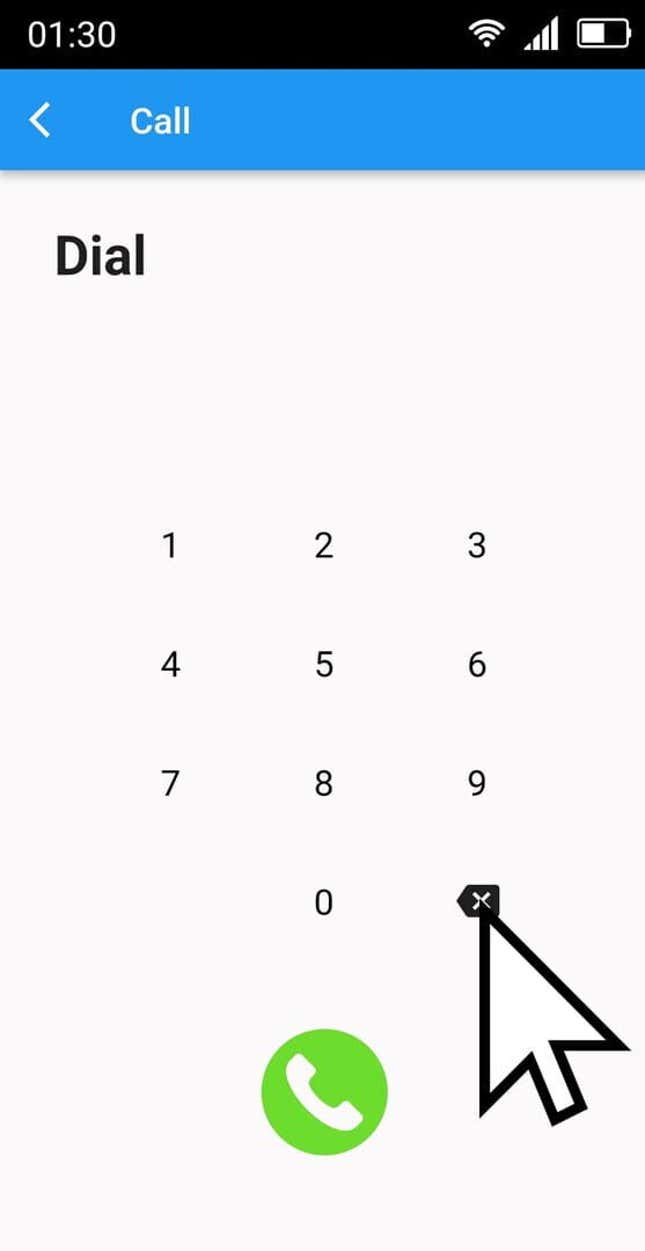
Task: Go back from the Call screen
Action: point(40,121)
